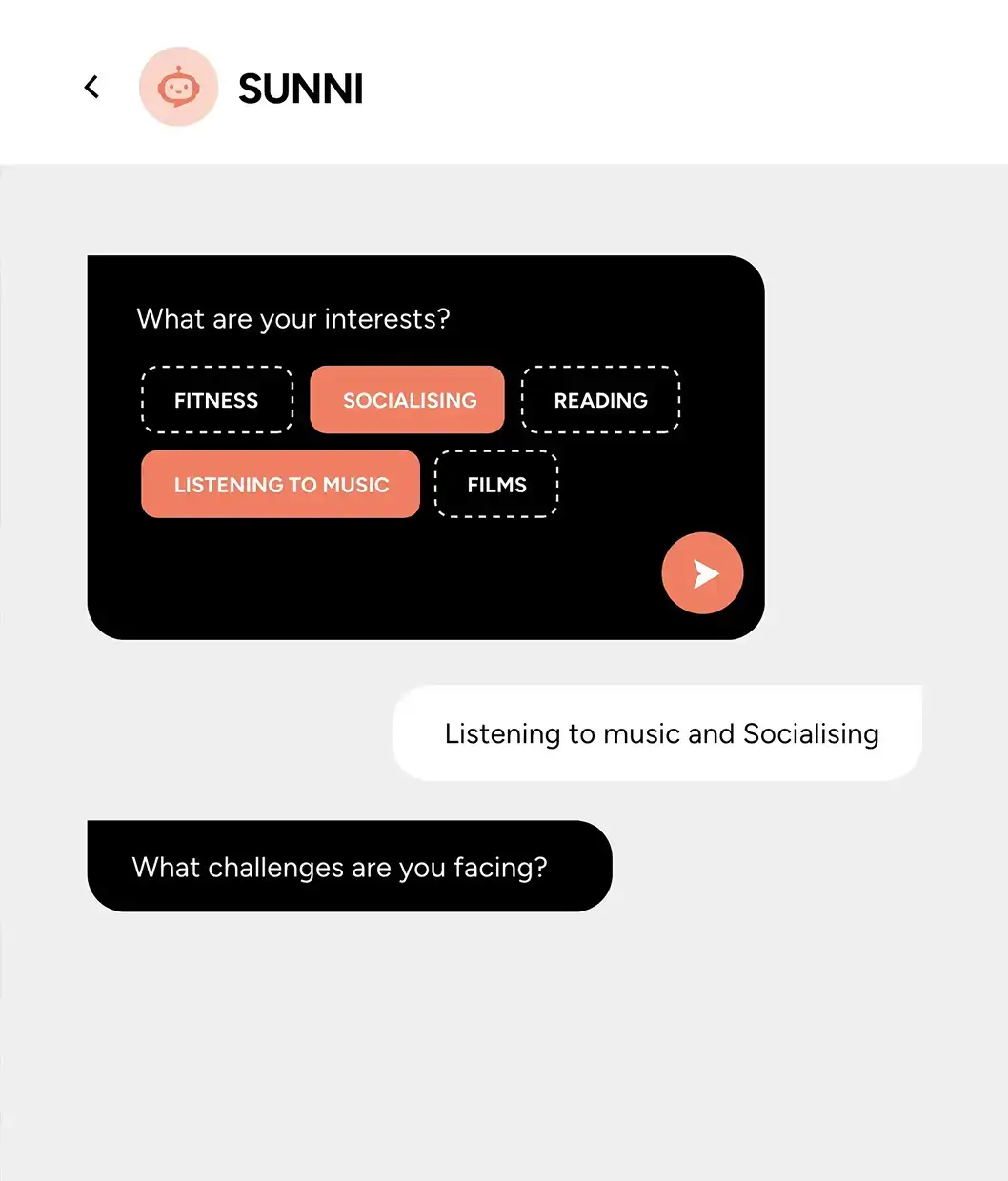Deselect the Socialising interest chip
This screenshot has width=1008, height=1181.
pos(408,400)
